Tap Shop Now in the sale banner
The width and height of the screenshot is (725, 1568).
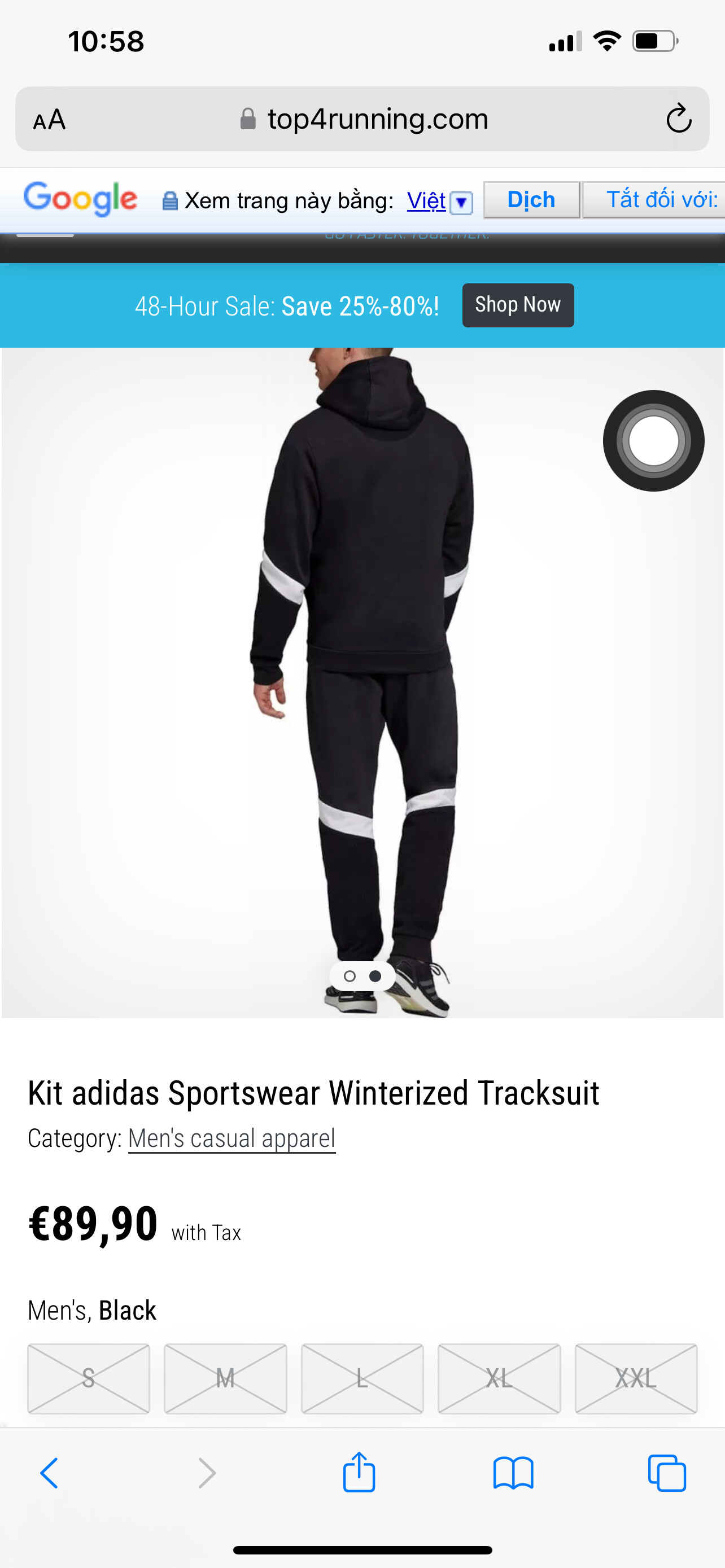pyautogui.click(x=518, y=305)
